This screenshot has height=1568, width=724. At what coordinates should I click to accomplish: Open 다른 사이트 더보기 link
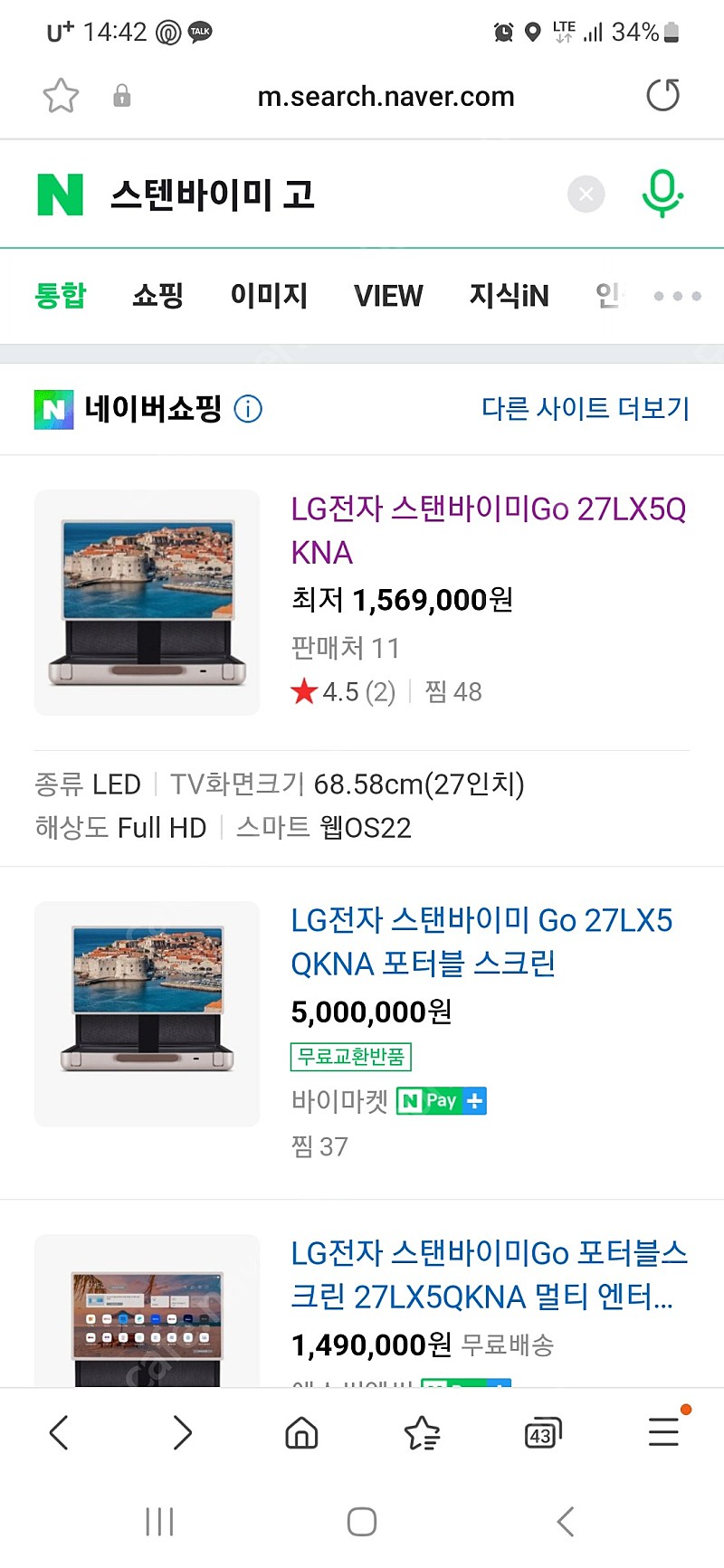(x=584, y=409)
